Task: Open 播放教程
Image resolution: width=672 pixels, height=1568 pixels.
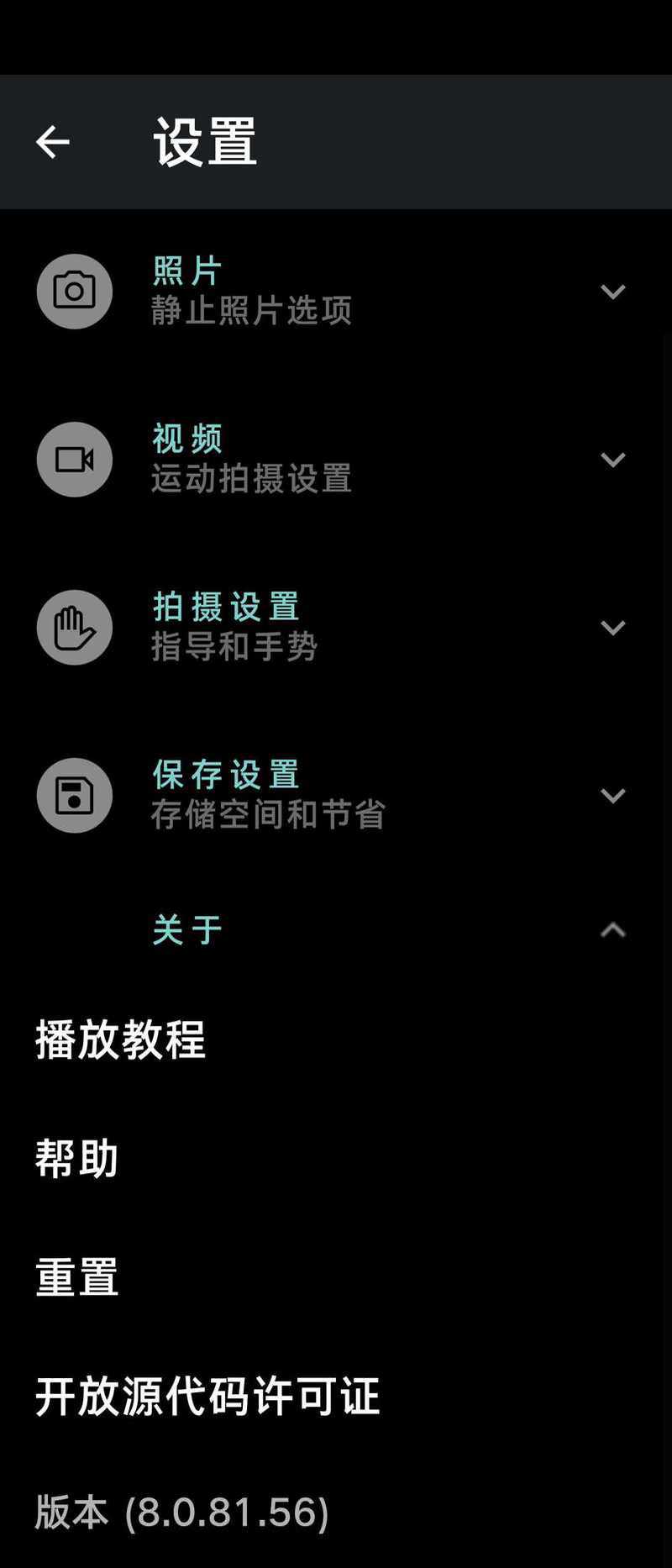Action: 121,1039
